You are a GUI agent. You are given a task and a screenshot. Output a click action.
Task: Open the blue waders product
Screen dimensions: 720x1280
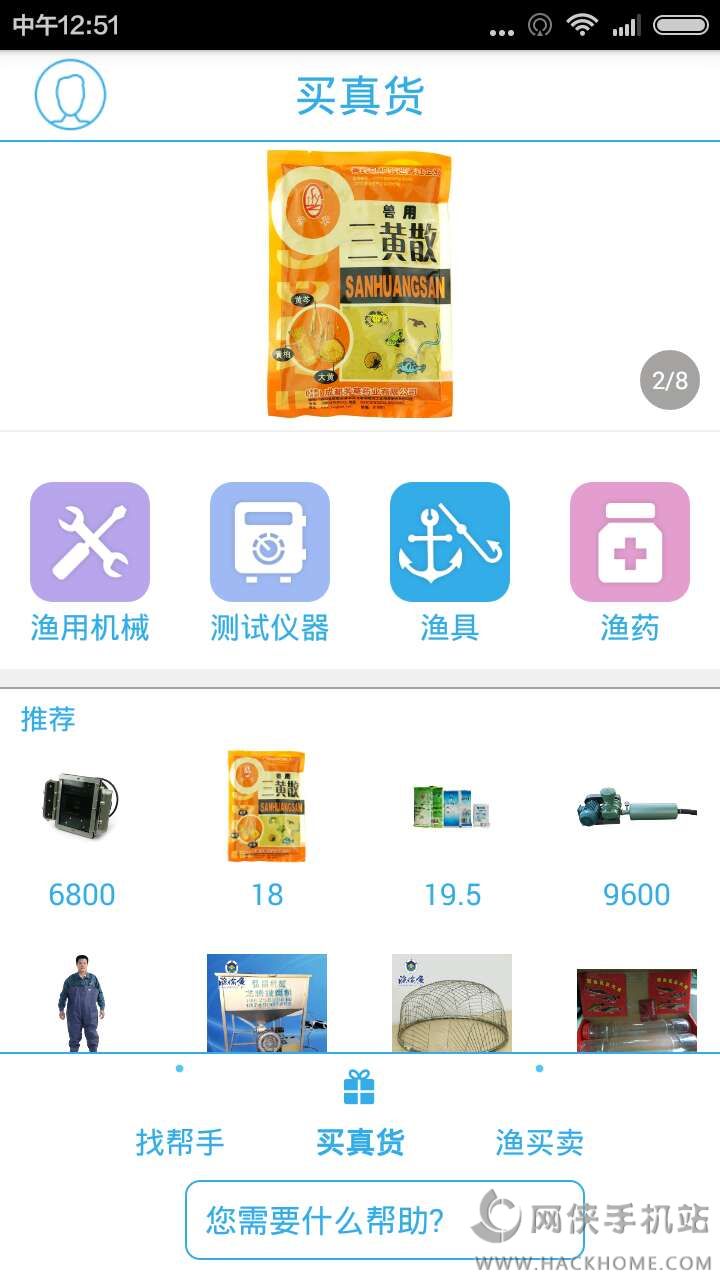click(x=82, y=1002)
